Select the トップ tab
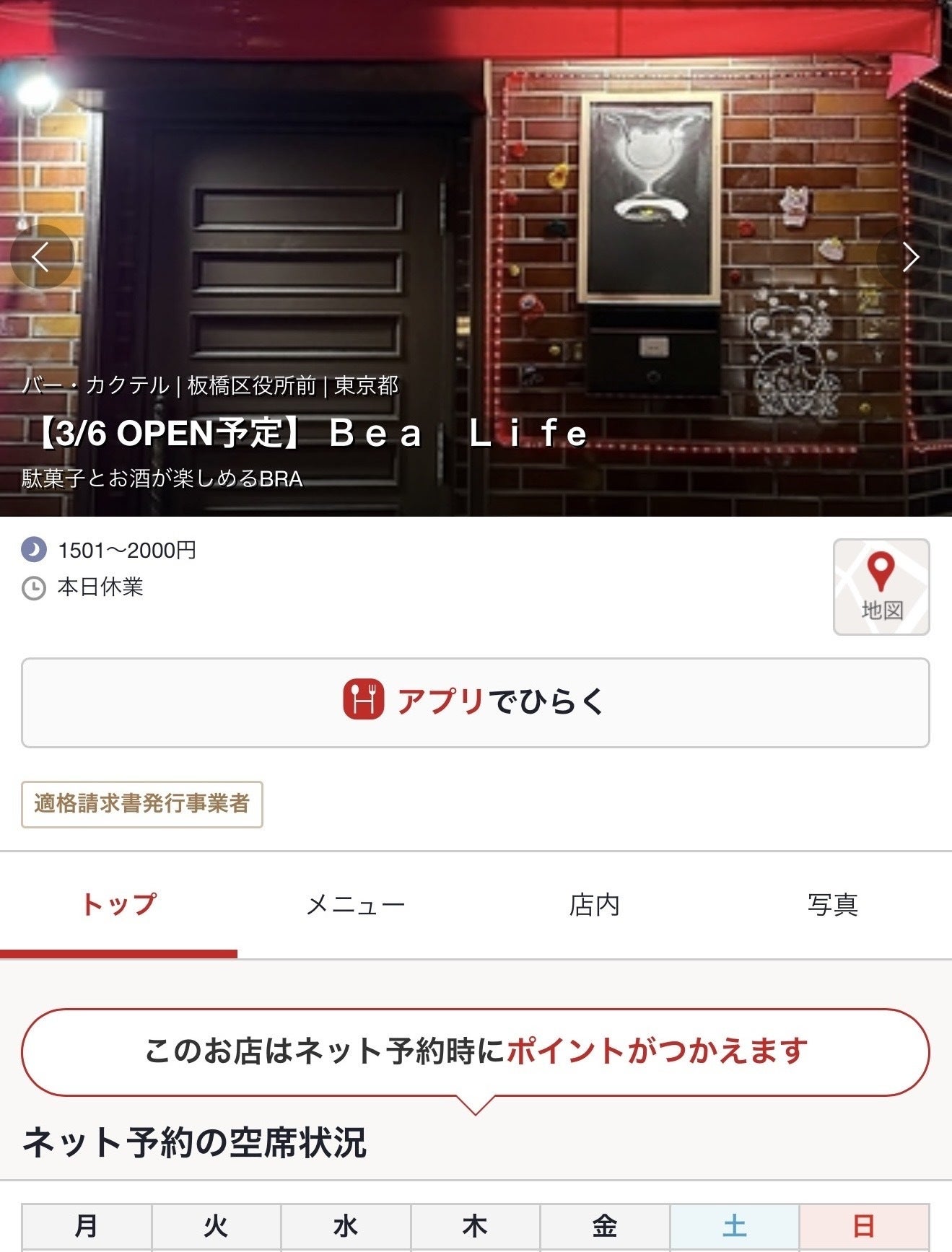Image resolution: width=952 pixels, height=1252 pixels. point(118,905)
